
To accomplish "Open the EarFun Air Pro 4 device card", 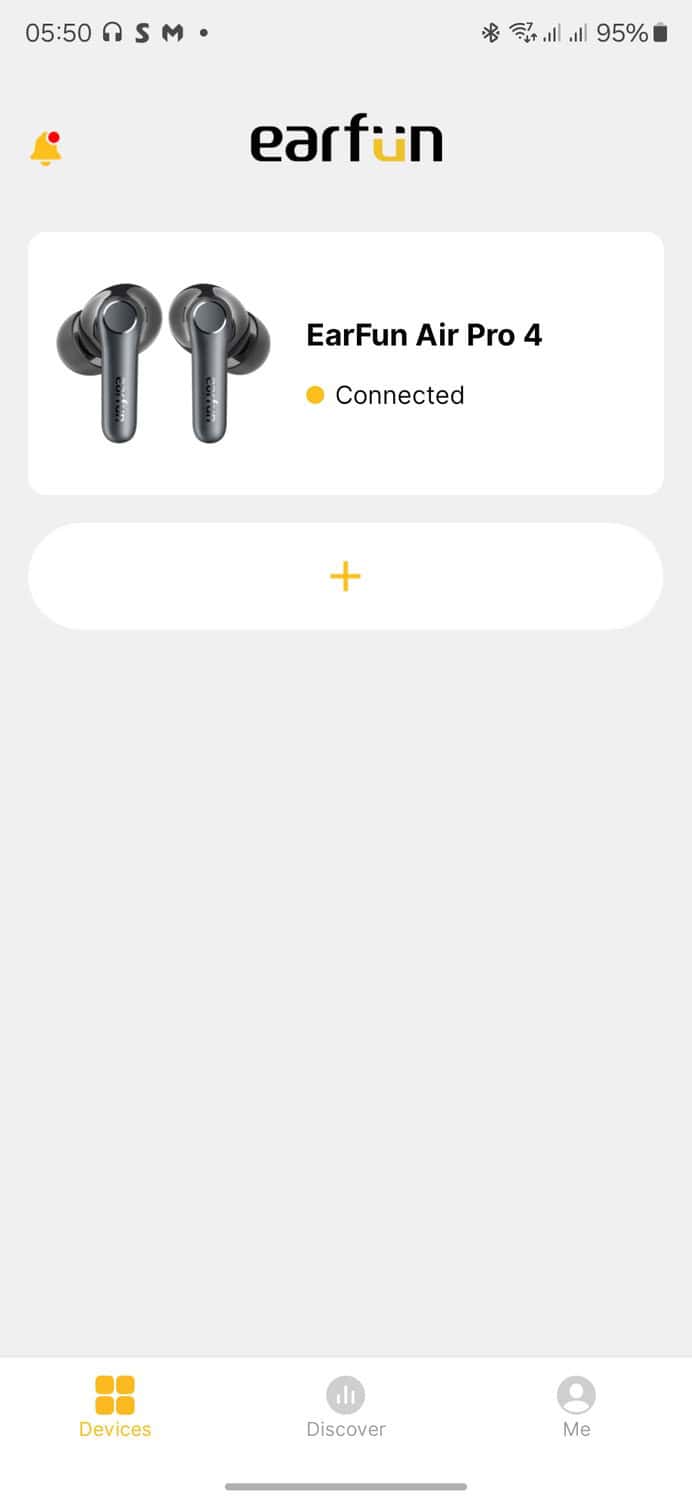I will (x=345, y=363).
